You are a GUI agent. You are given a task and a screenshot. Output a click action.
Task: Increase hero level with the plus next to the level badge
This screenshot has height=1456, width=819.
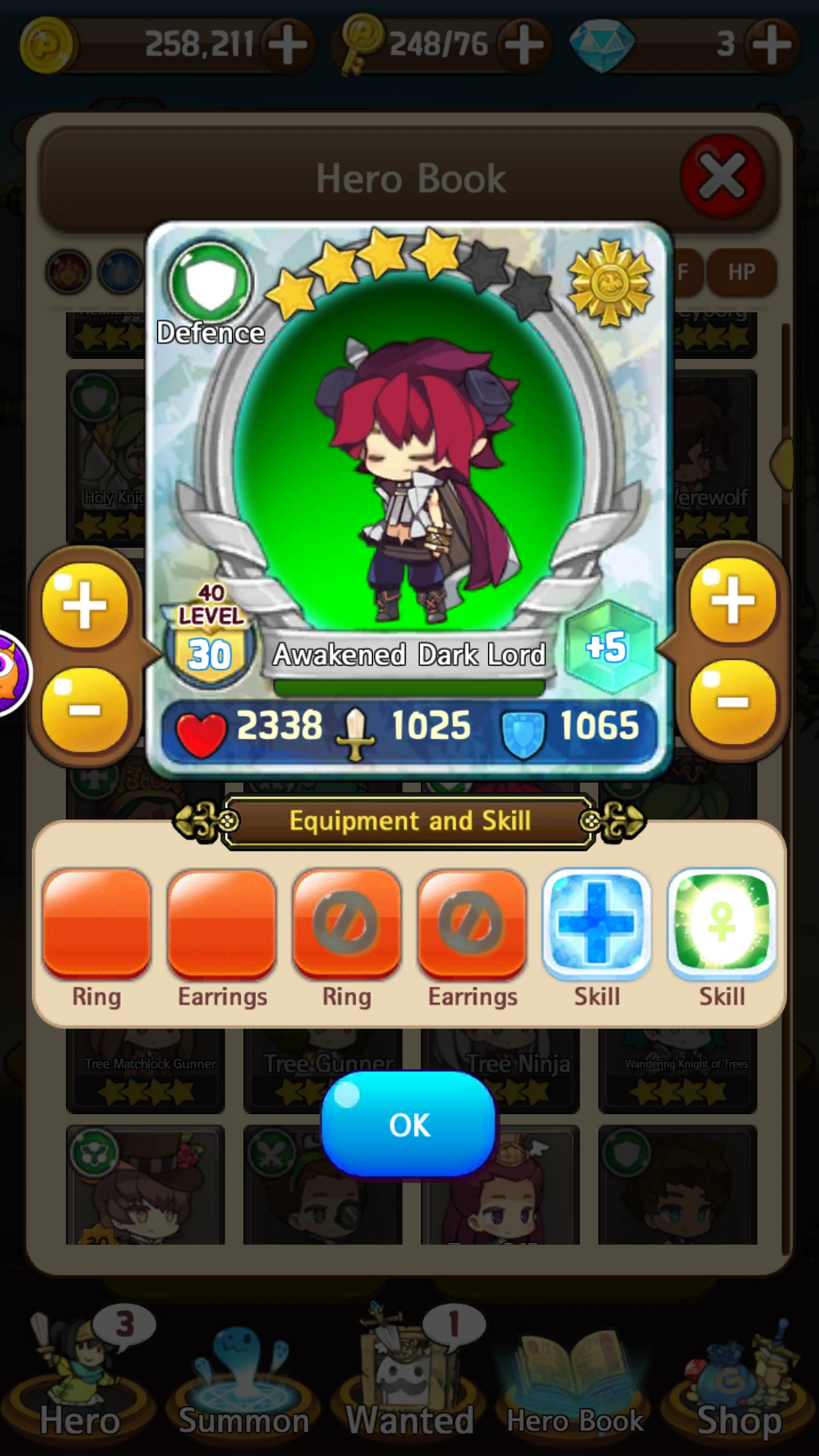click(x=85, y=605)
